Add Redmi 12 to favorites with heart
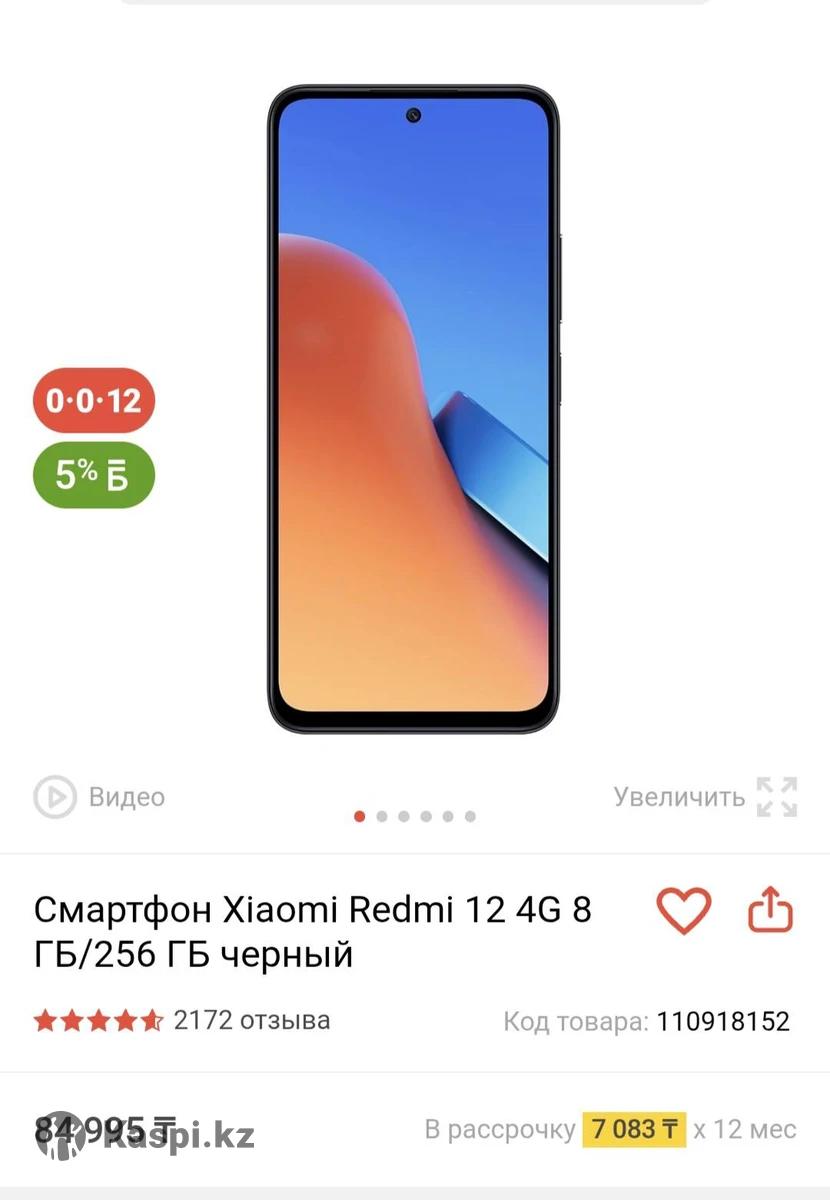830x1200 pixels. pos(684,911)
